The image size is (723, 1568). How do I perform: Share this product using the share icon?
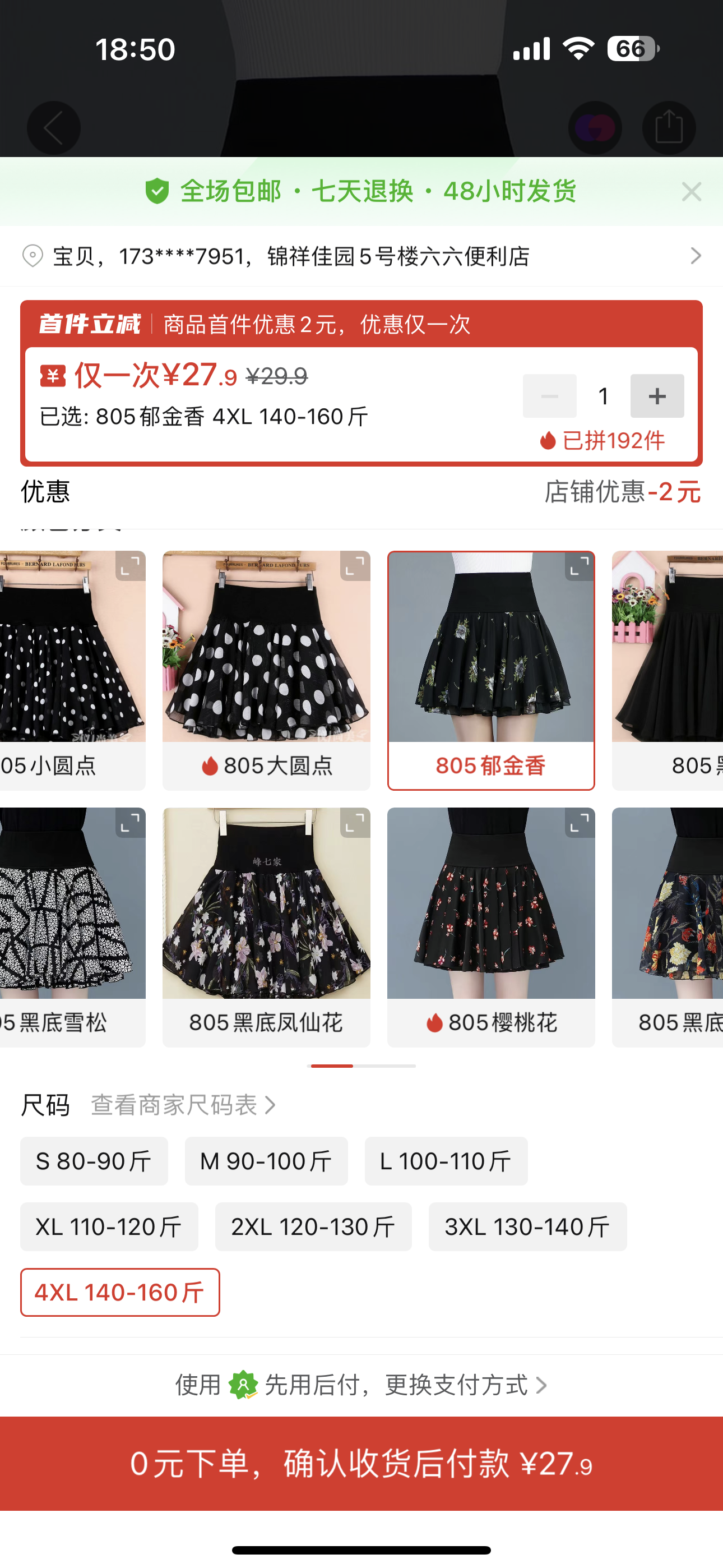(x=668, y=128)
